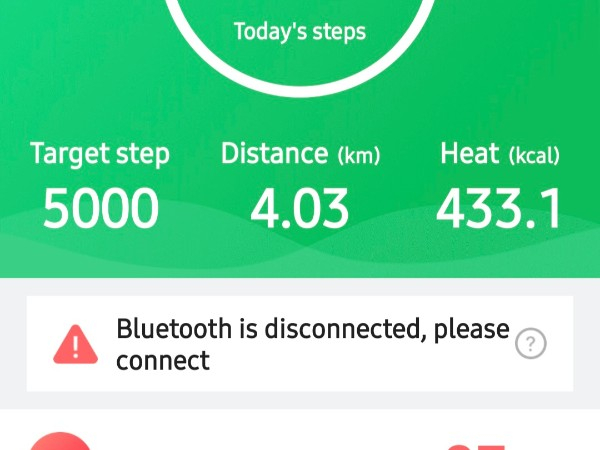Tap the Bluetooth disconnected help question mark
The image size is (600, 450).
coord(531,345)
